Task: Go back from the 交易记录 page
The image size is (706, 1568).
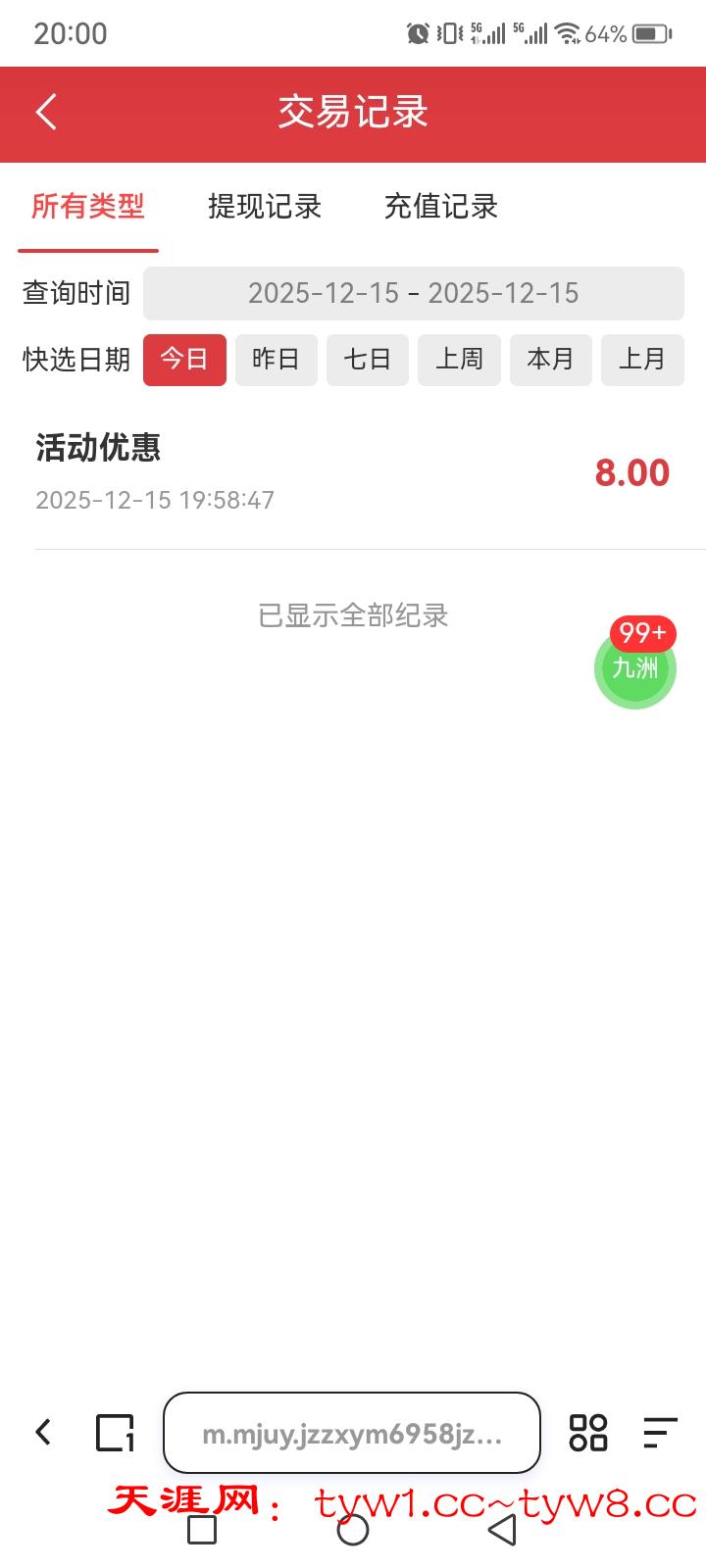Action: (46, 112)
